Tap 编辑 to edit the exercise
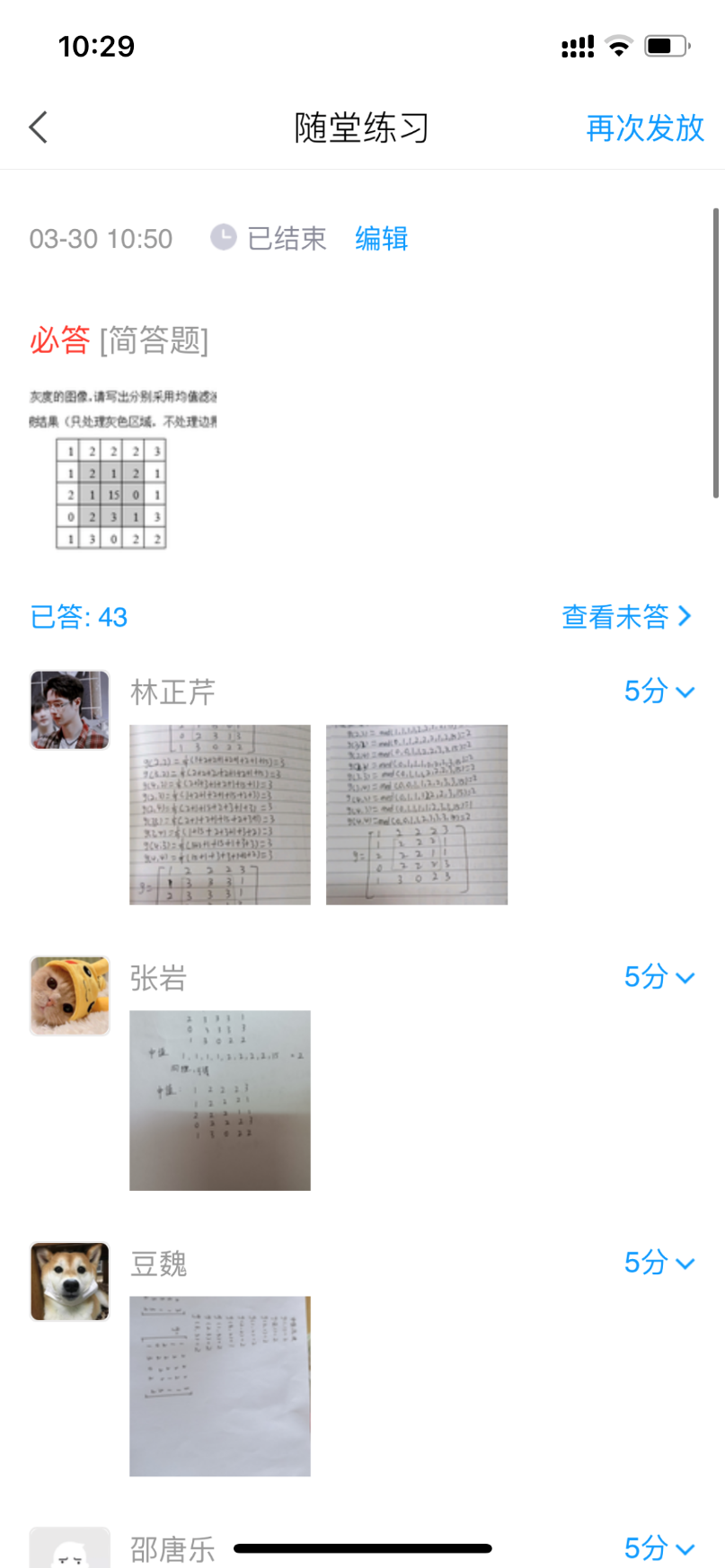The width and height of the screenshot is (725, 1568). tap(381, 239)
